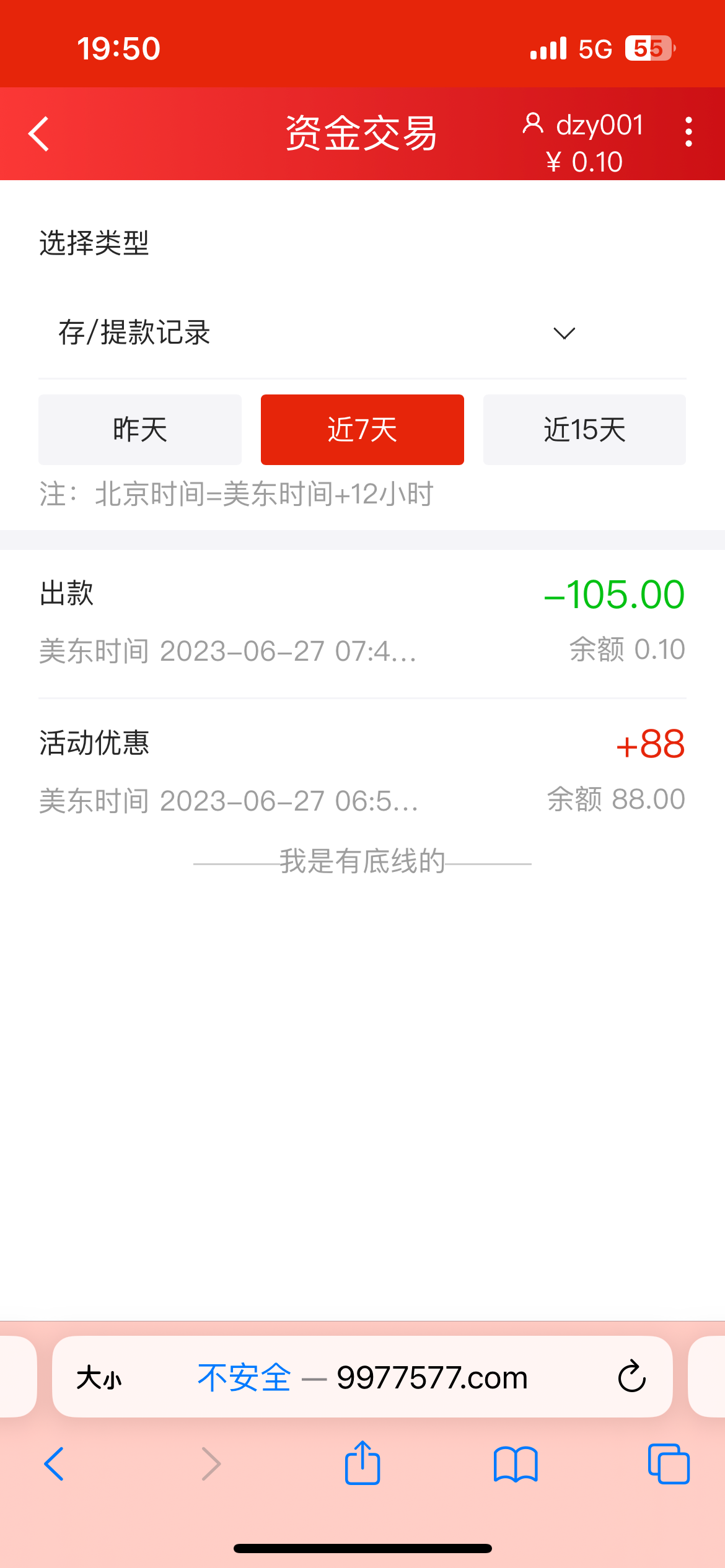Filter records by 昨天
The height and width of the screenshot is (1568, 725).
pos(140,430)
